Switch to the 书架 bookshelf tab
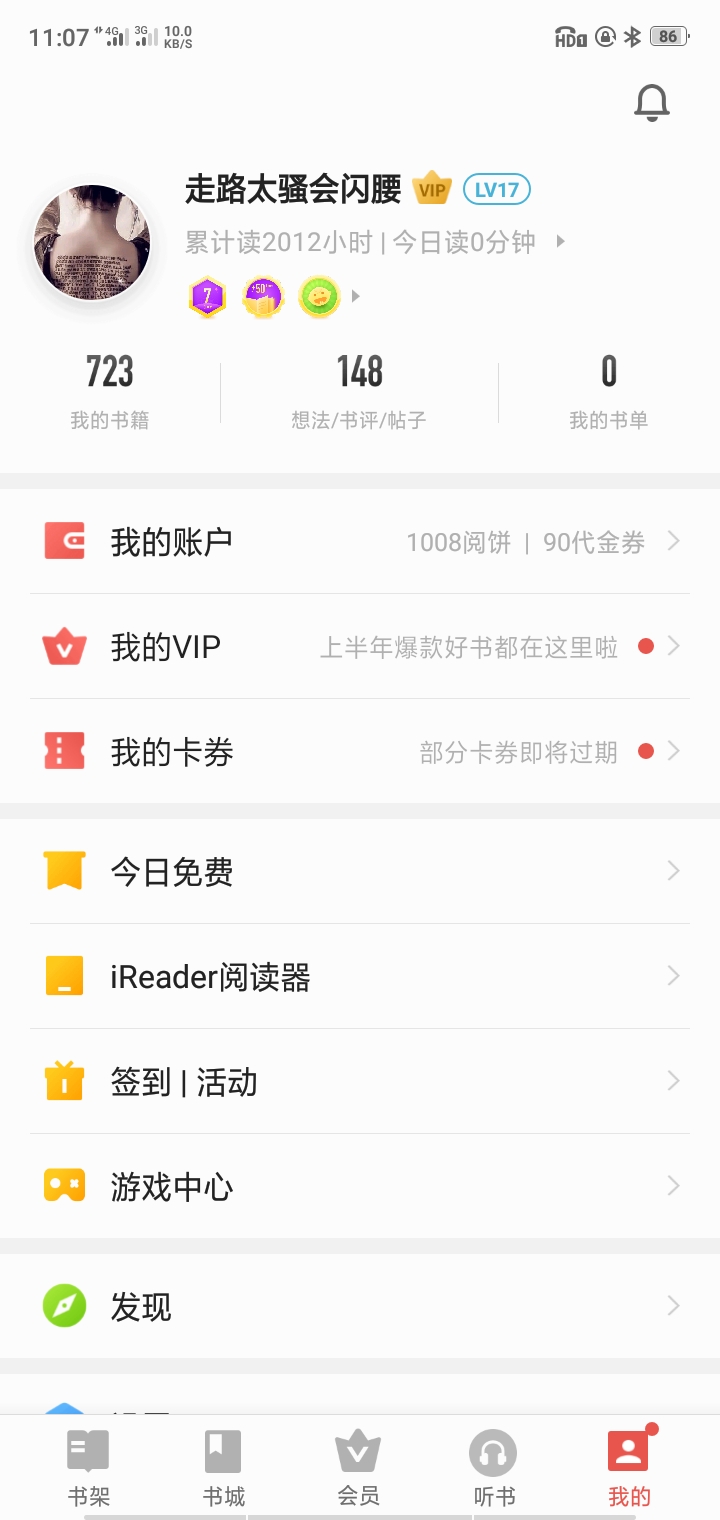This screenshot has height=1520, width=720. (88, 1468)
